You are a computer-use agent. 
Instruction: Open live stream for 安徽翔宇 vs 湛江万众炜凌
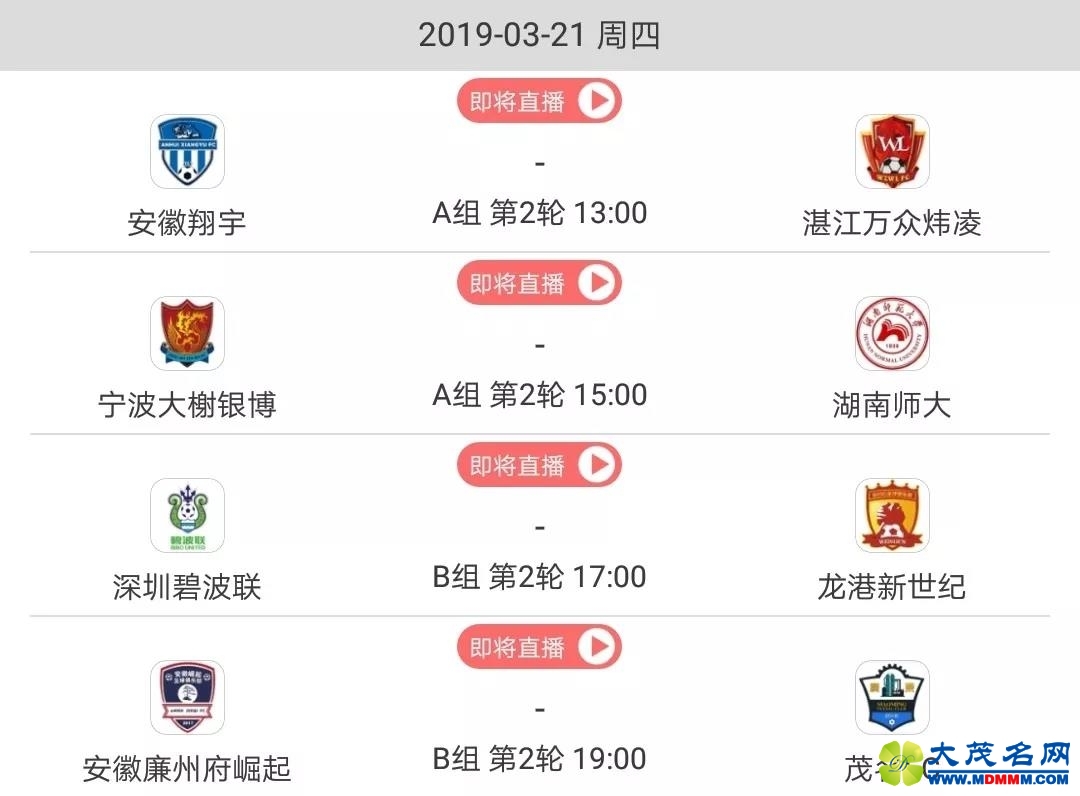pos(539,101)
